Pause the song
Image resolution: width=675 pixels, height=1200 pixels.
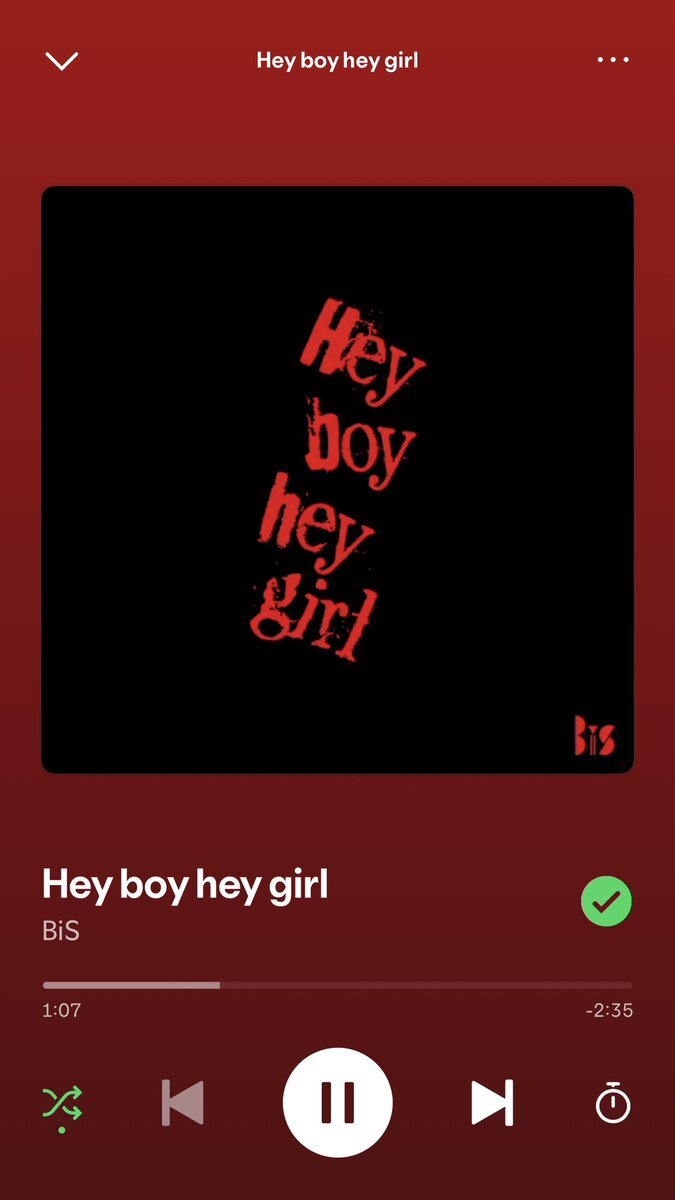click(338, 1103)
